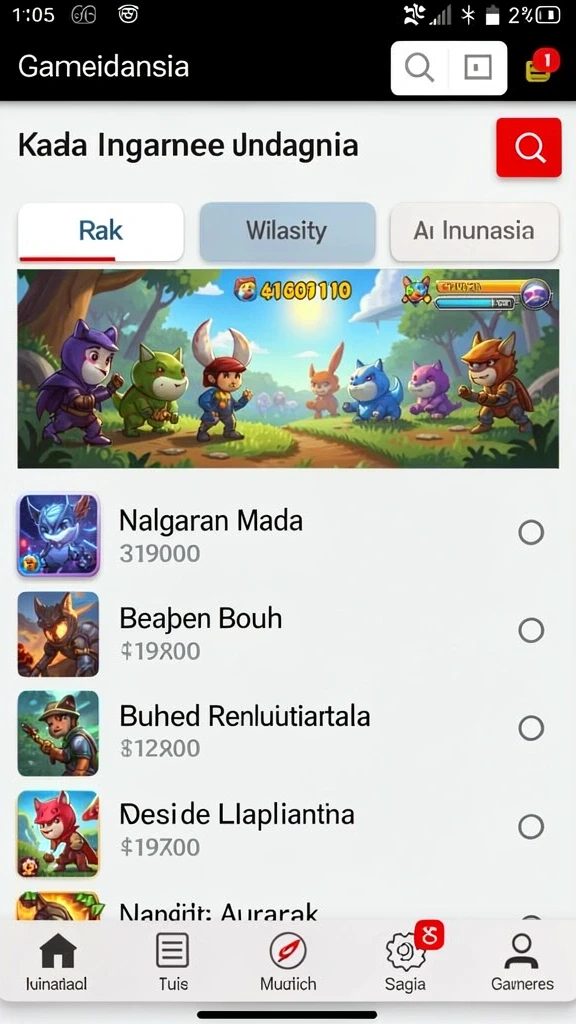The width and height of the screenshot is (576, 1024).
Task: Switch to the Rak tab
Action: pos(101,232)
